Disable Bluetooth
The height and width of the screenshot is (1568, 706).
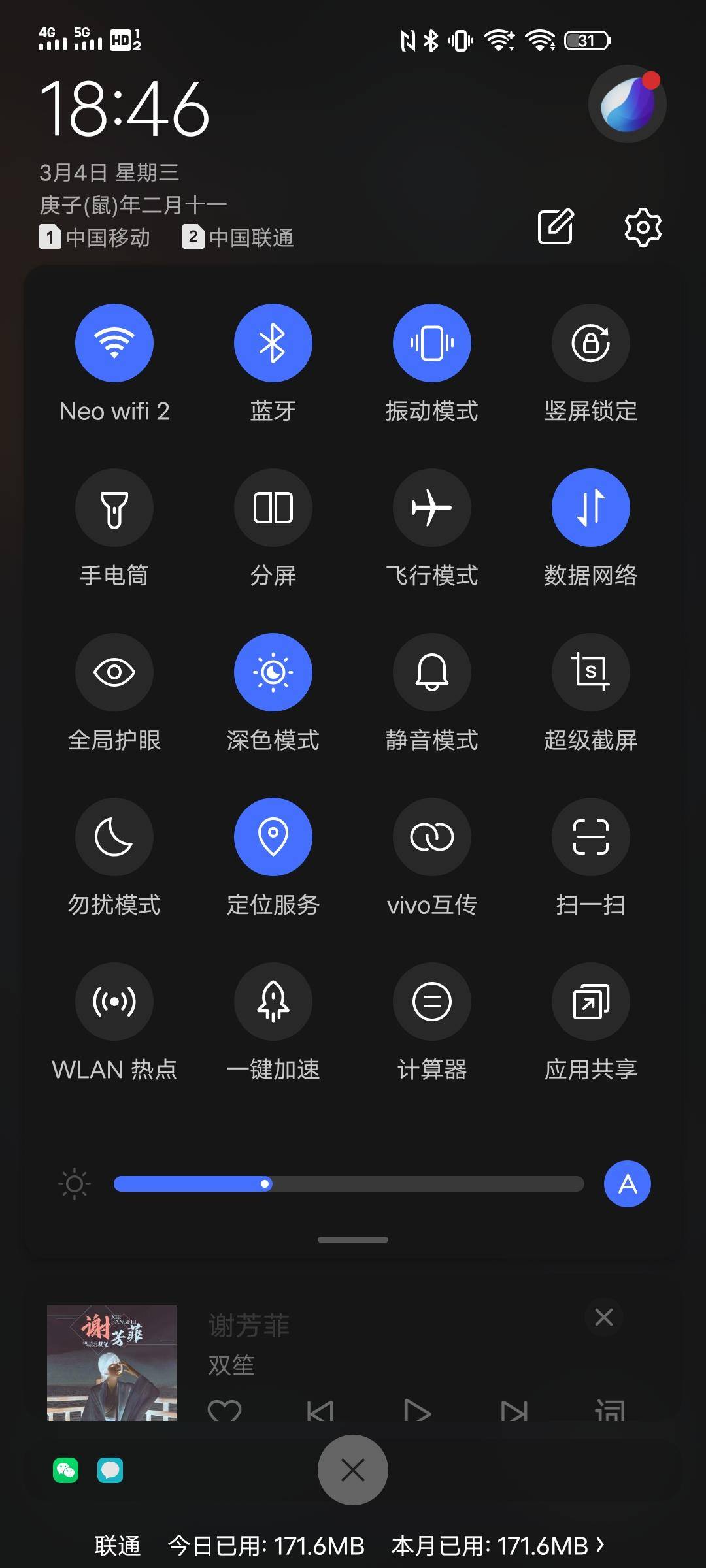[273, 342]
